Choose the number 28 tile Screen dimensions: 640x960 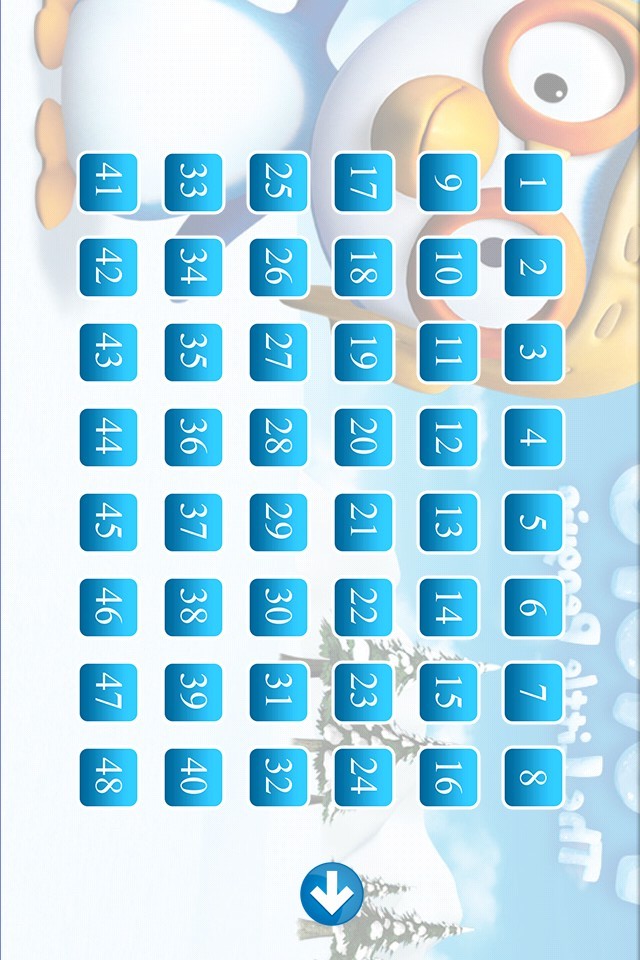tap(278, 438)
